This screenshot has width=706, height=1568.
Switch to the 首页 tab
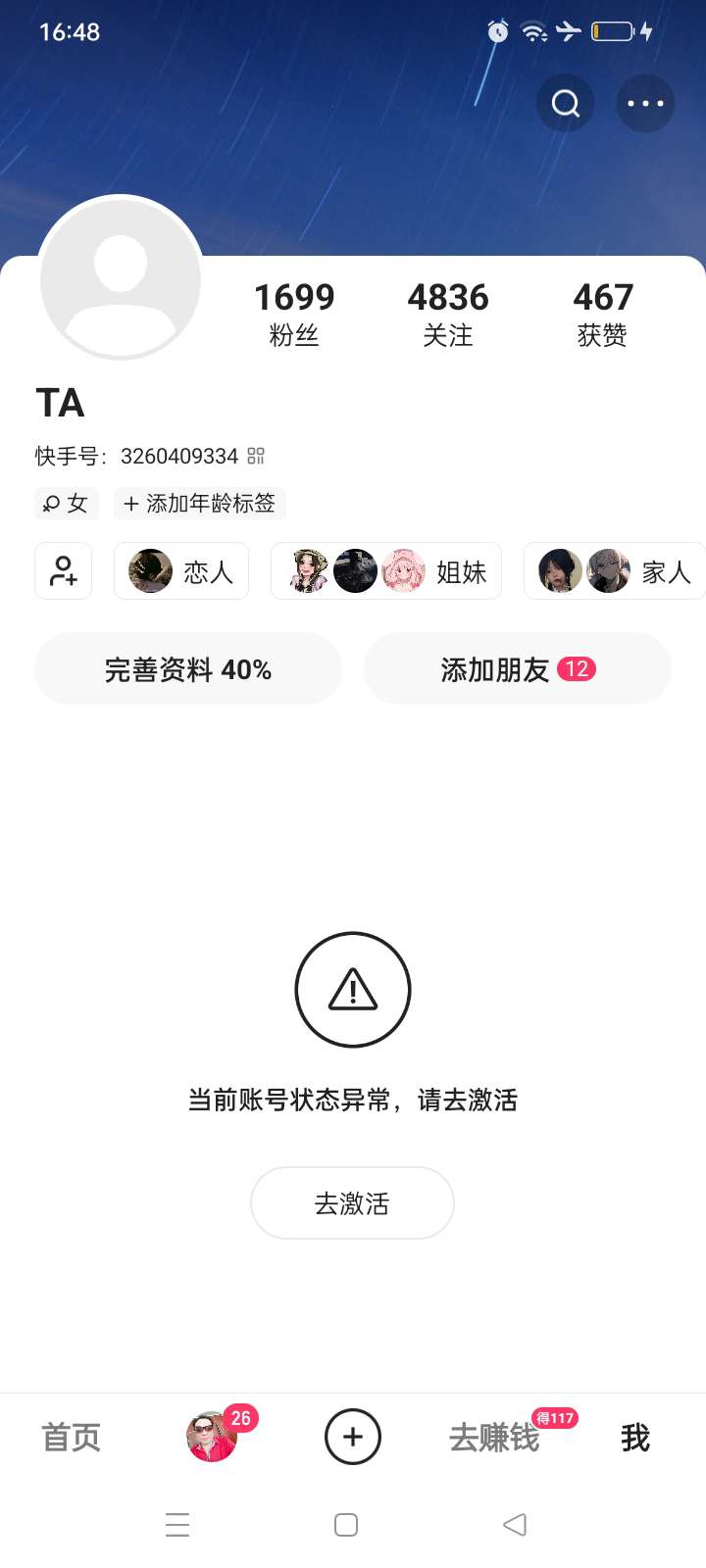pyautogui.click(x=71, y=1438)
